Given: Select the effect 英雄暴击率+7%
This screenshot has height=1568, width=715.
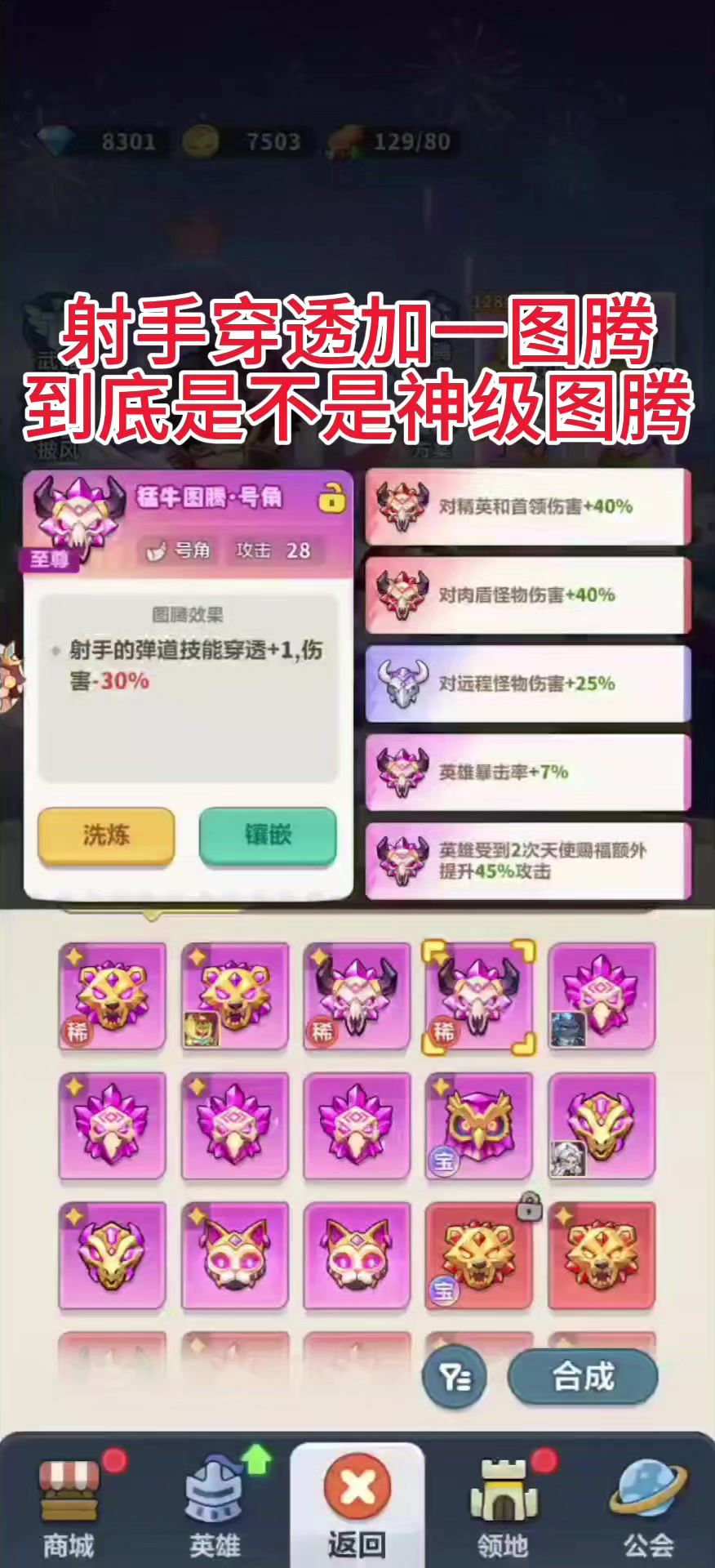Looking at the screenshot, I should tap(528, 772).
